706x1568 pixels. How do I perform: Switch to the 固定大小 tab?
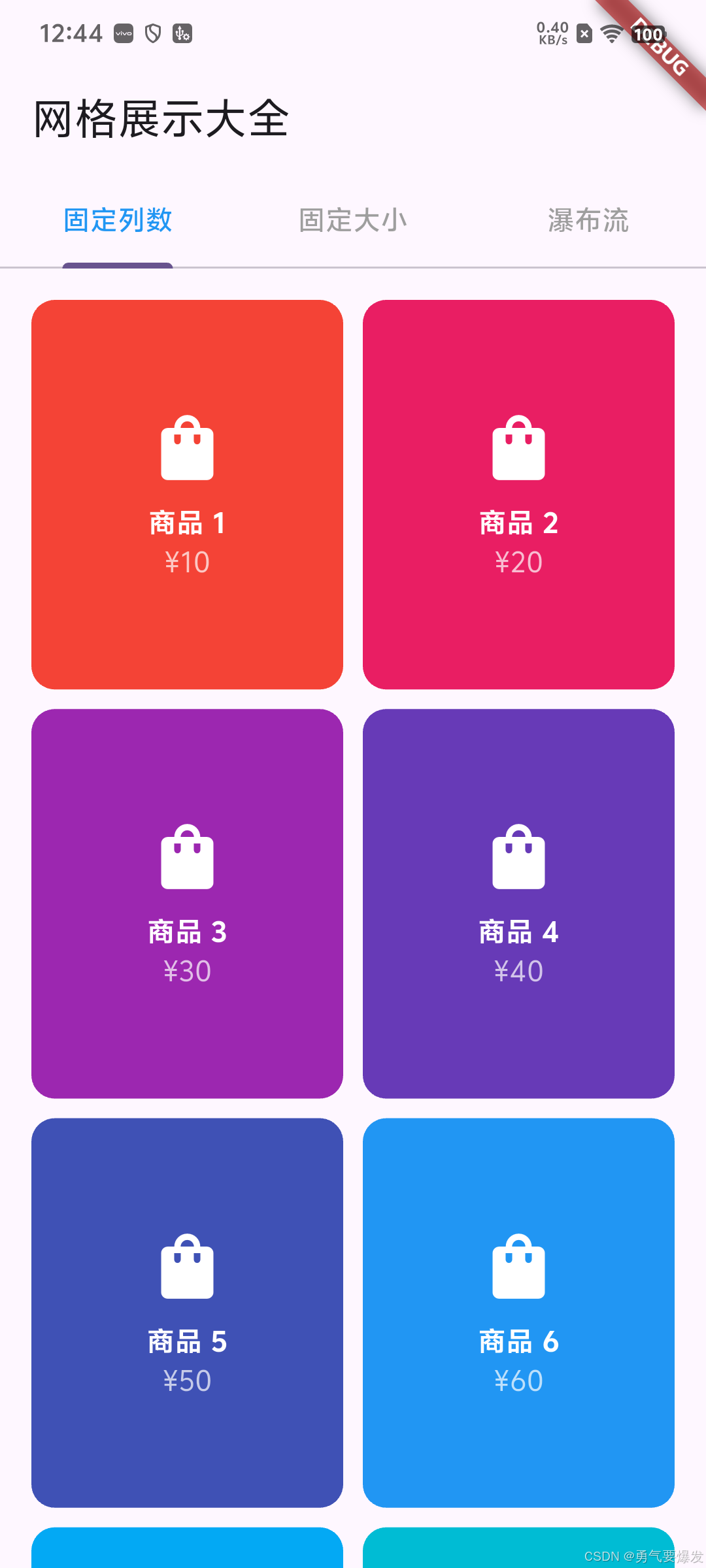click(353, 221)
